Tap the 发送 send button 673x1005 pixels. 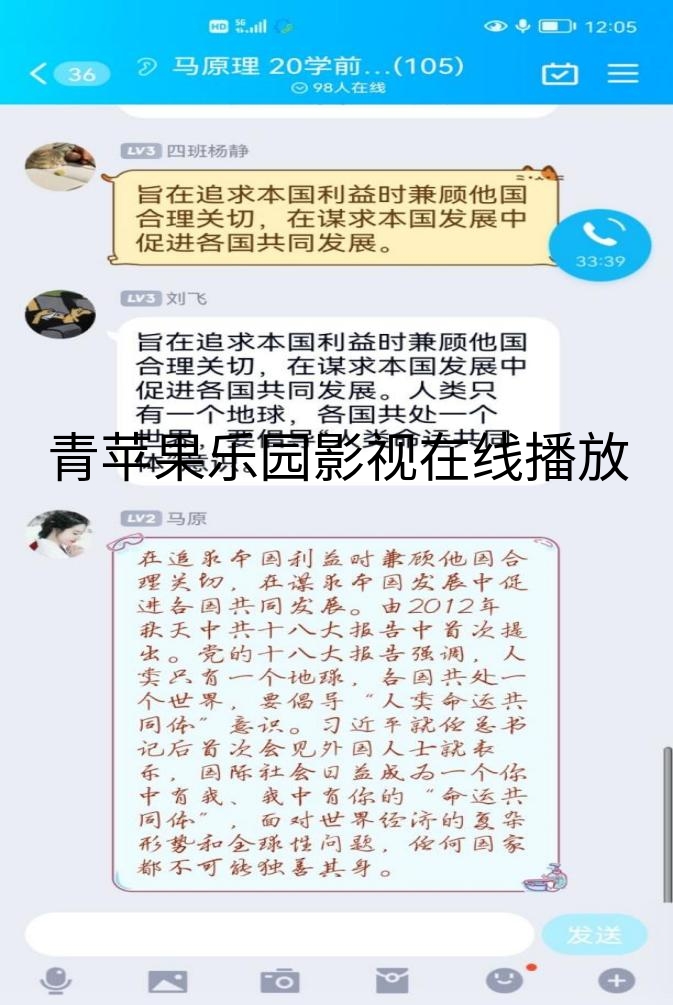[x=594, y=934]
